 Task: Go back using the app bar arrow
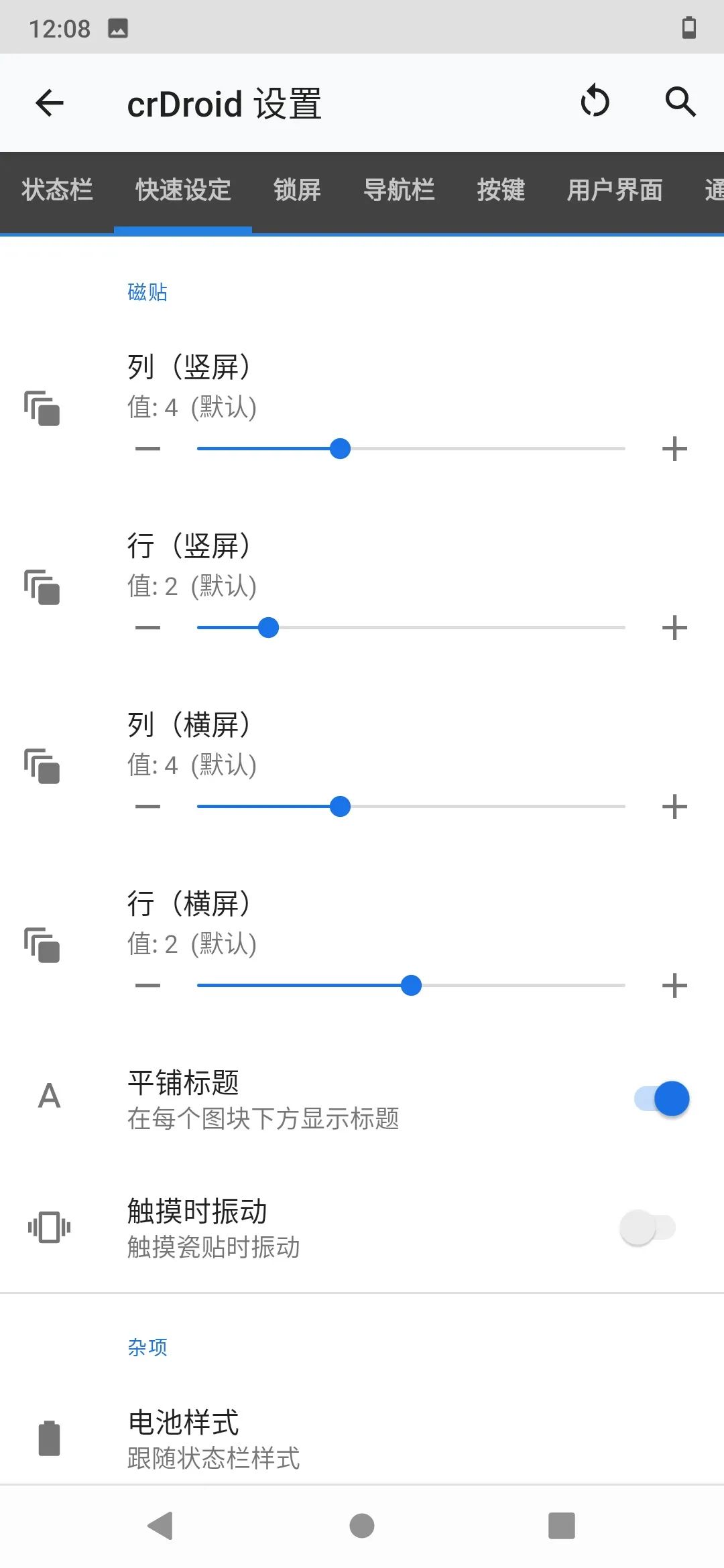[50, 103]
